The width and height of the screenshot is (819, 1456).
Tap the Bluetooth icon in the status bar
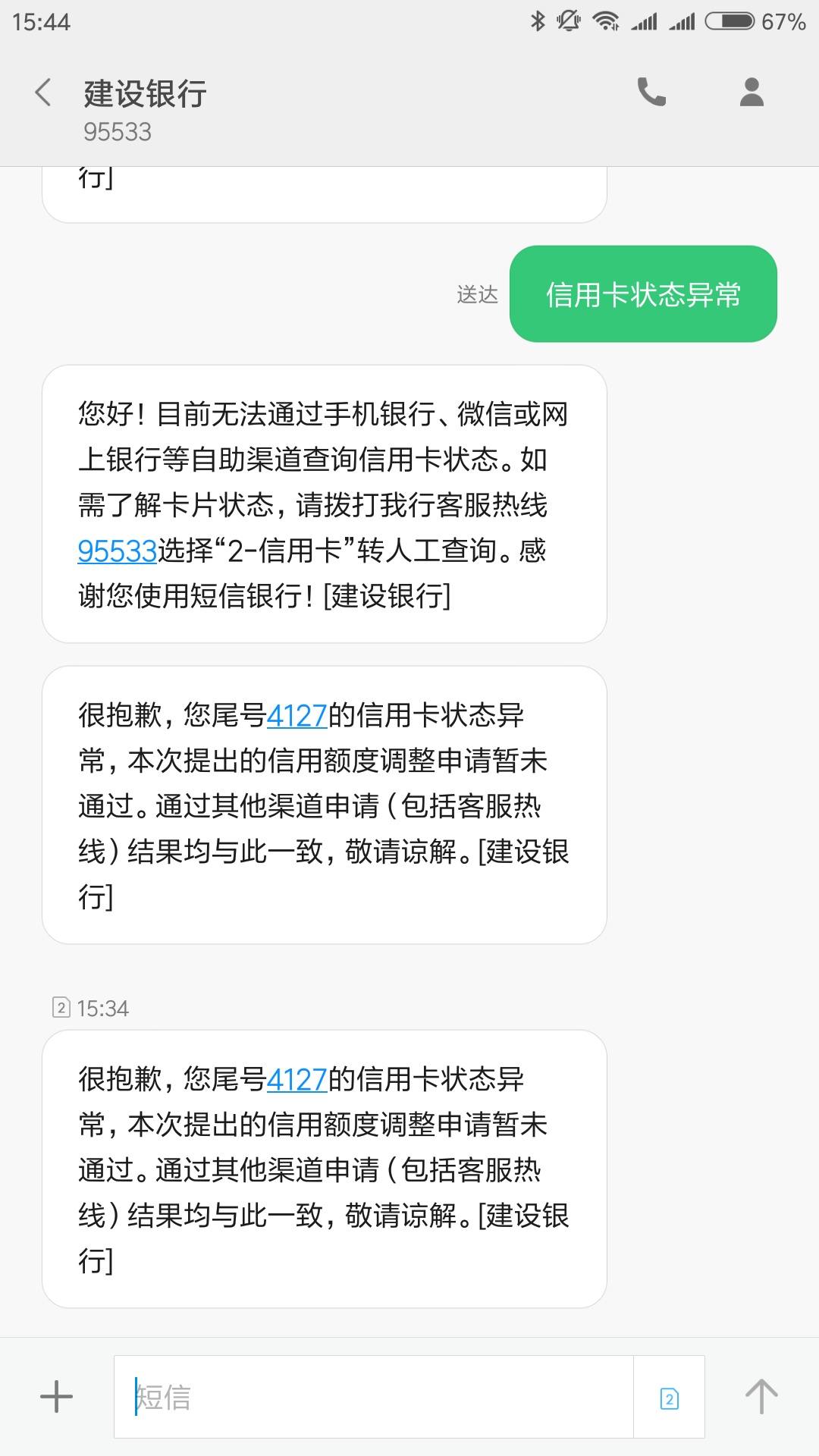538,22
